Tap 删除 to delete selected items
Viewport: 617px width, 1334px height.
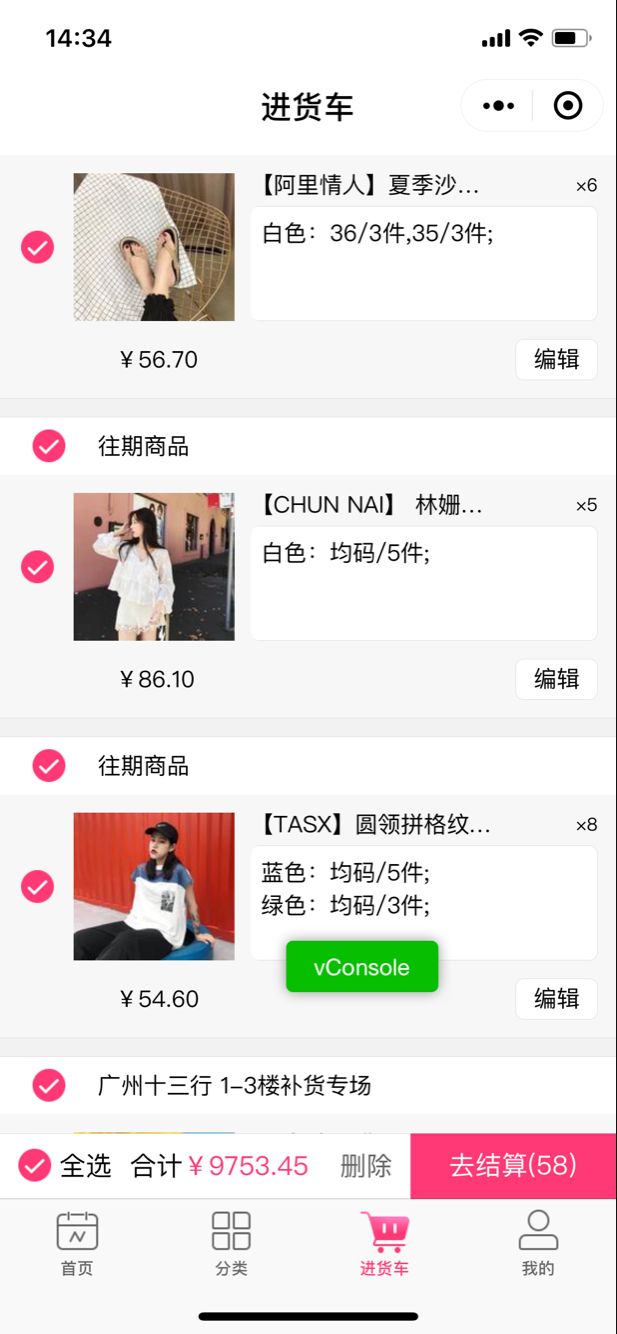[366, 1166]
